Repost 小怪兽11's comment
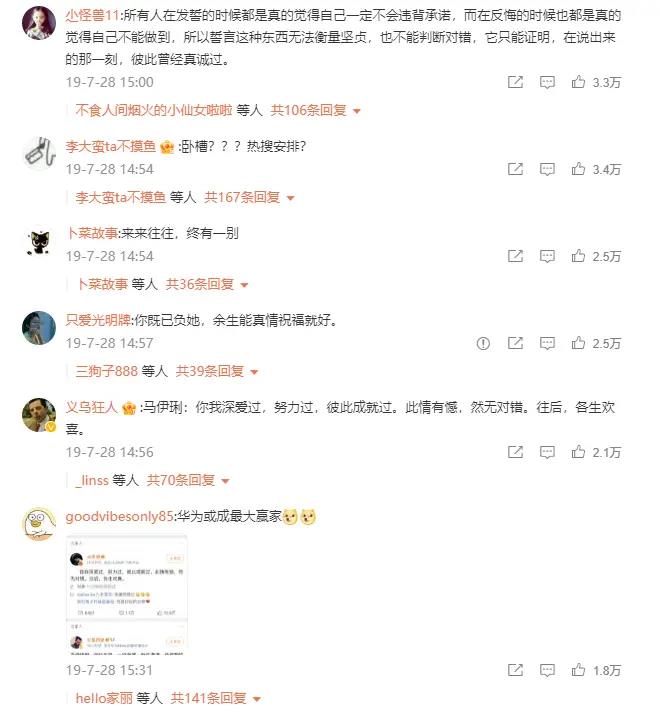 515,82
